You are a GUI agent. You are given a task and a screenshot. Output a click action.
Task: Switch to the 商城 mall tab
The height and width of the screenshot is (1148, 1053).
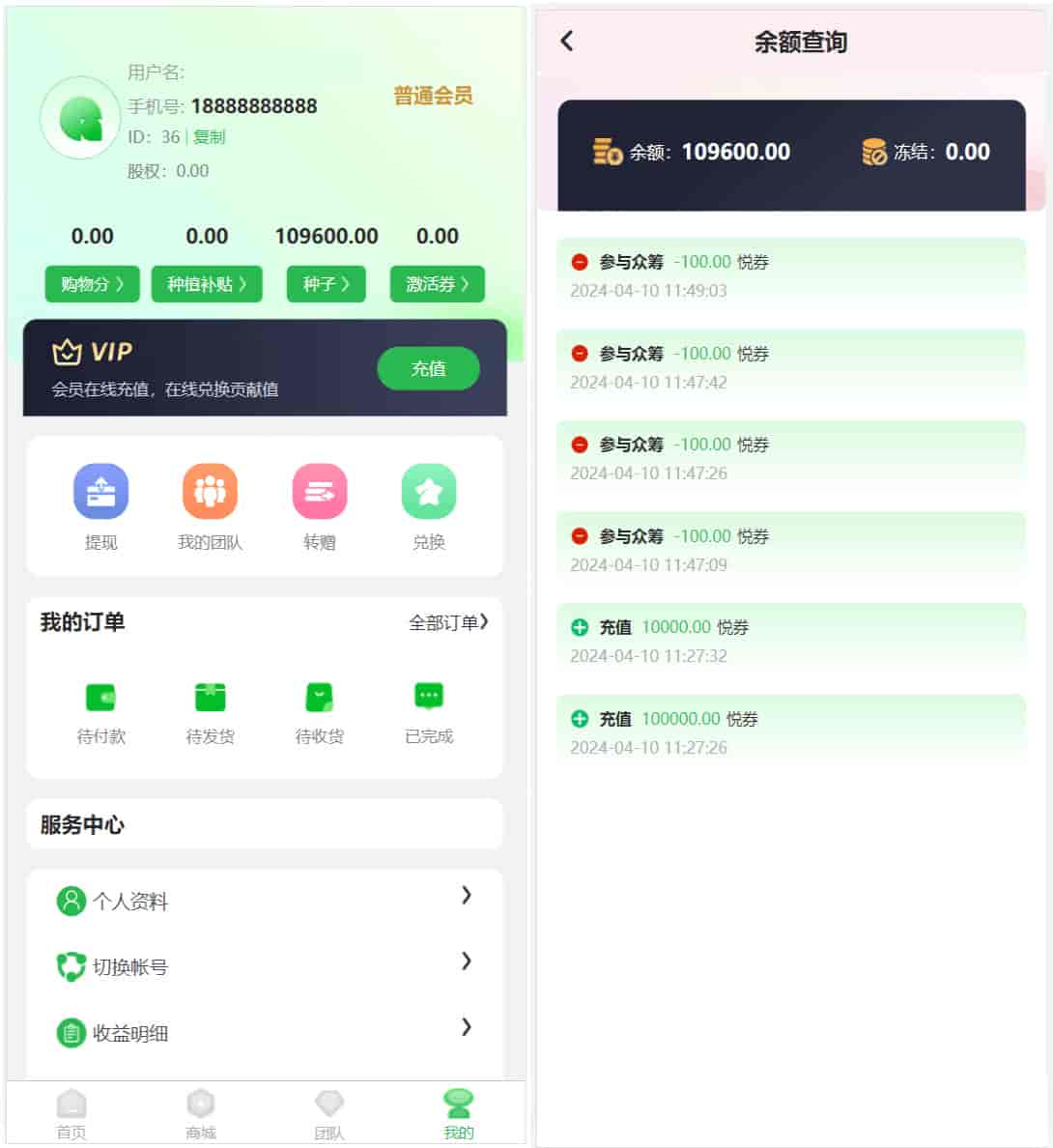[200, 1113]
